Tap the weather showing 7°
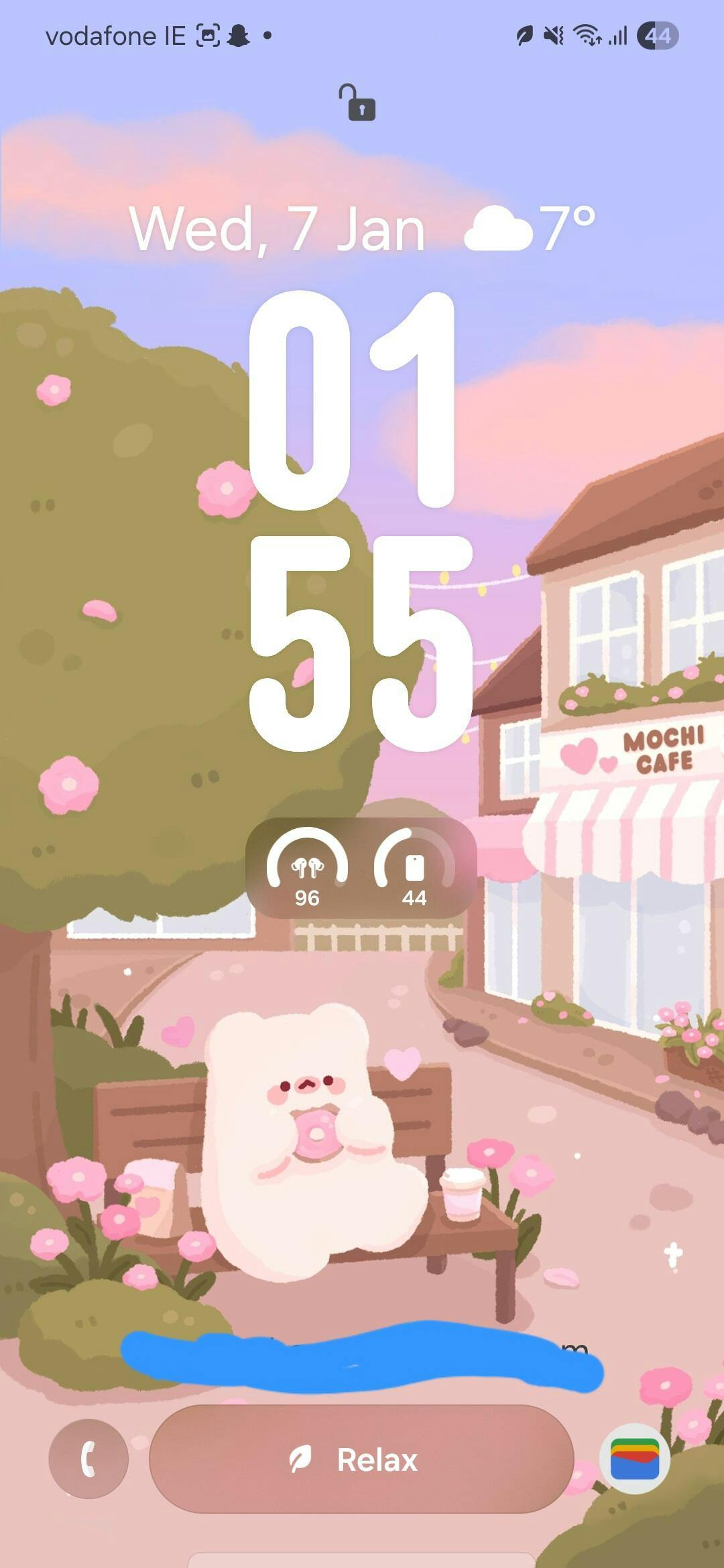This screenshot has width=724, height=1568. [530, 229]
